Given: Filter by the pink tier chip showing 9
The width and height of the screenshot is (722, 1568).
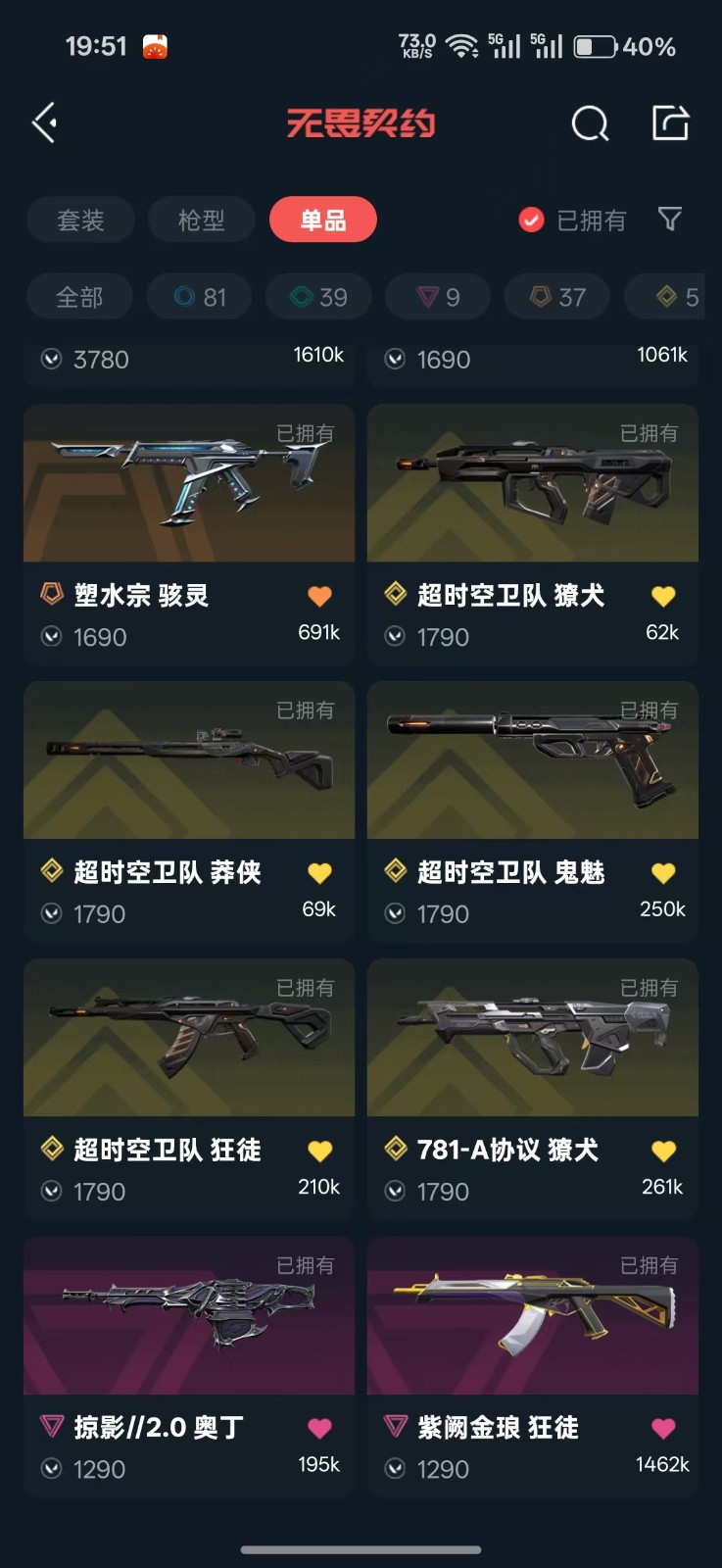Looking at the screenshot, I should pyautogui.click(x=438, y=297).
